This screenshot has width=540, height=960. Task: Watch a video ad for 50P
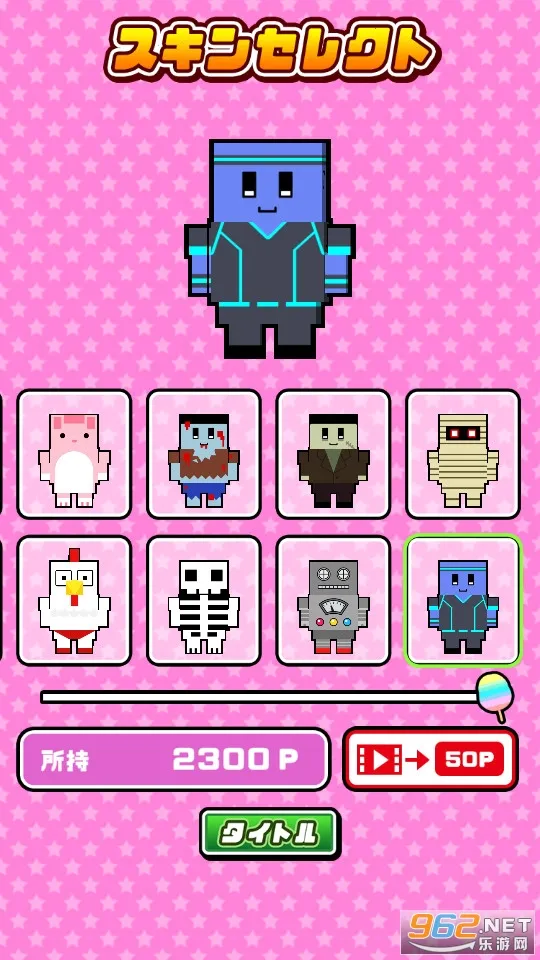pyautogui.click(x=430, y=759)
